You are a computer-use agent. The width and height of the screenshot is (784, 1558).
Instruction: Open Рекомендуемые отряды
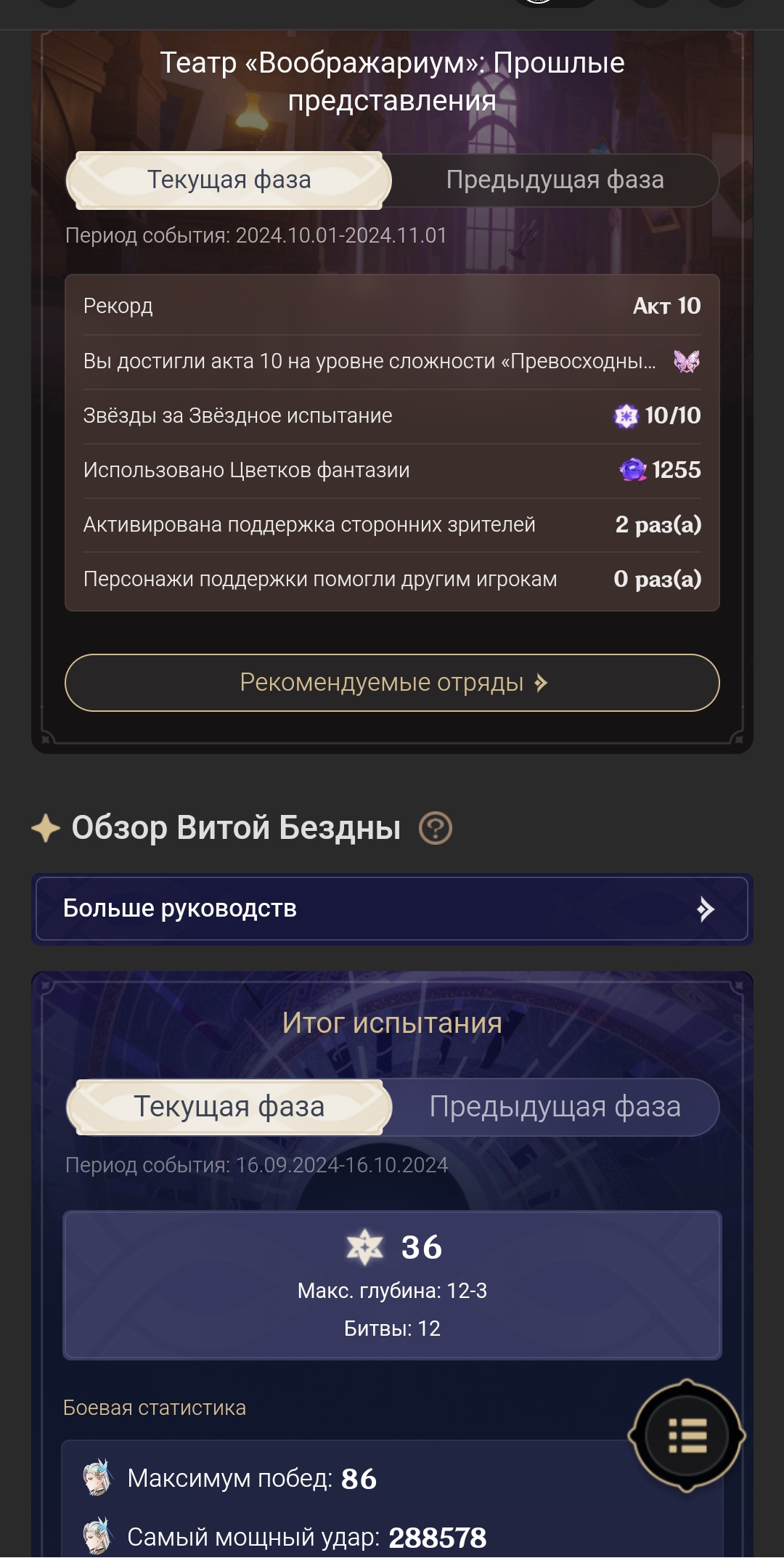(x=392, y=683)
